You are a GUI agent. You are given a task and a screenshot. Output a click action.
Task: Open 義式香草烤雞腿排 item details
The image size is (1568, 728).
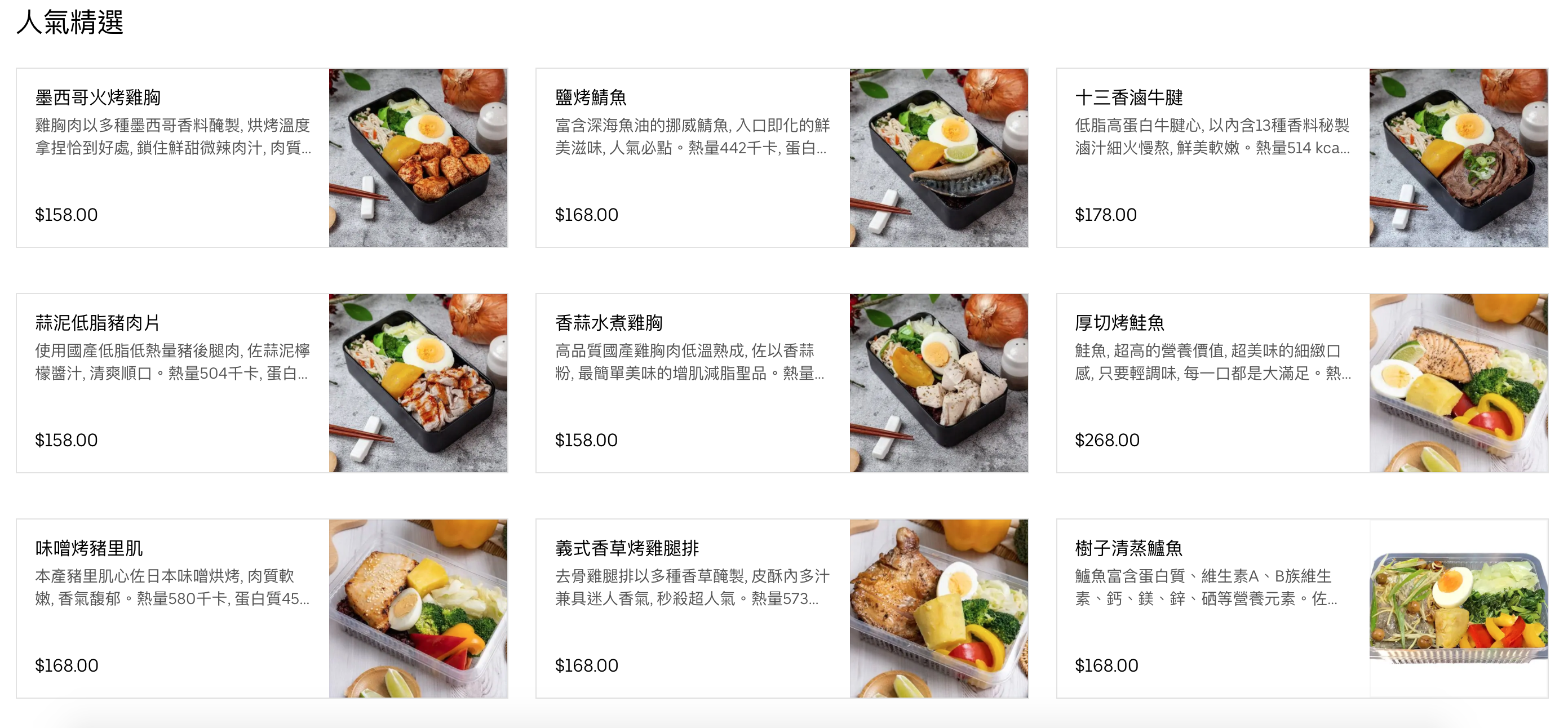782,608
